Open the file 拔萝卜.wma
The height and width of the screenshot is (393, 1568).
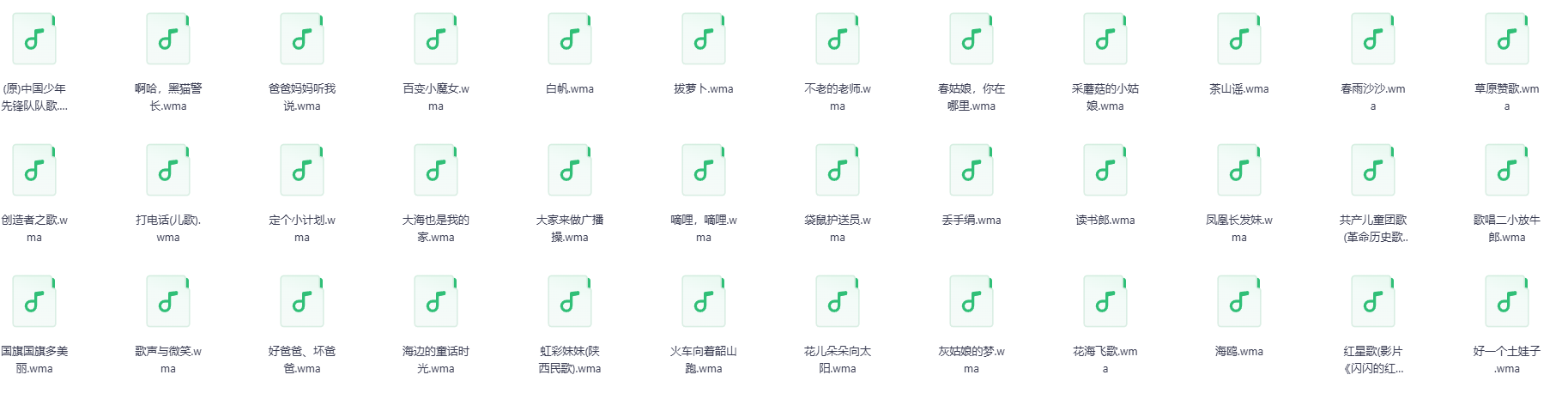(x=704, y=40)
